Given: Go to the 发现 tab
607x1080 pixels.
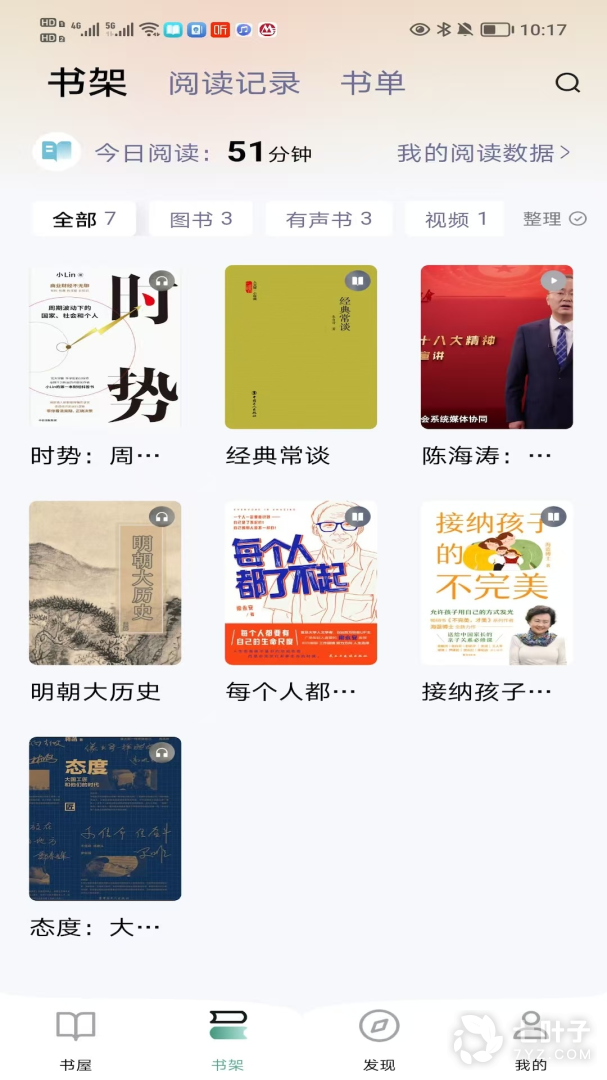Looking at the screenshot, I should (x=379, y=1040).
